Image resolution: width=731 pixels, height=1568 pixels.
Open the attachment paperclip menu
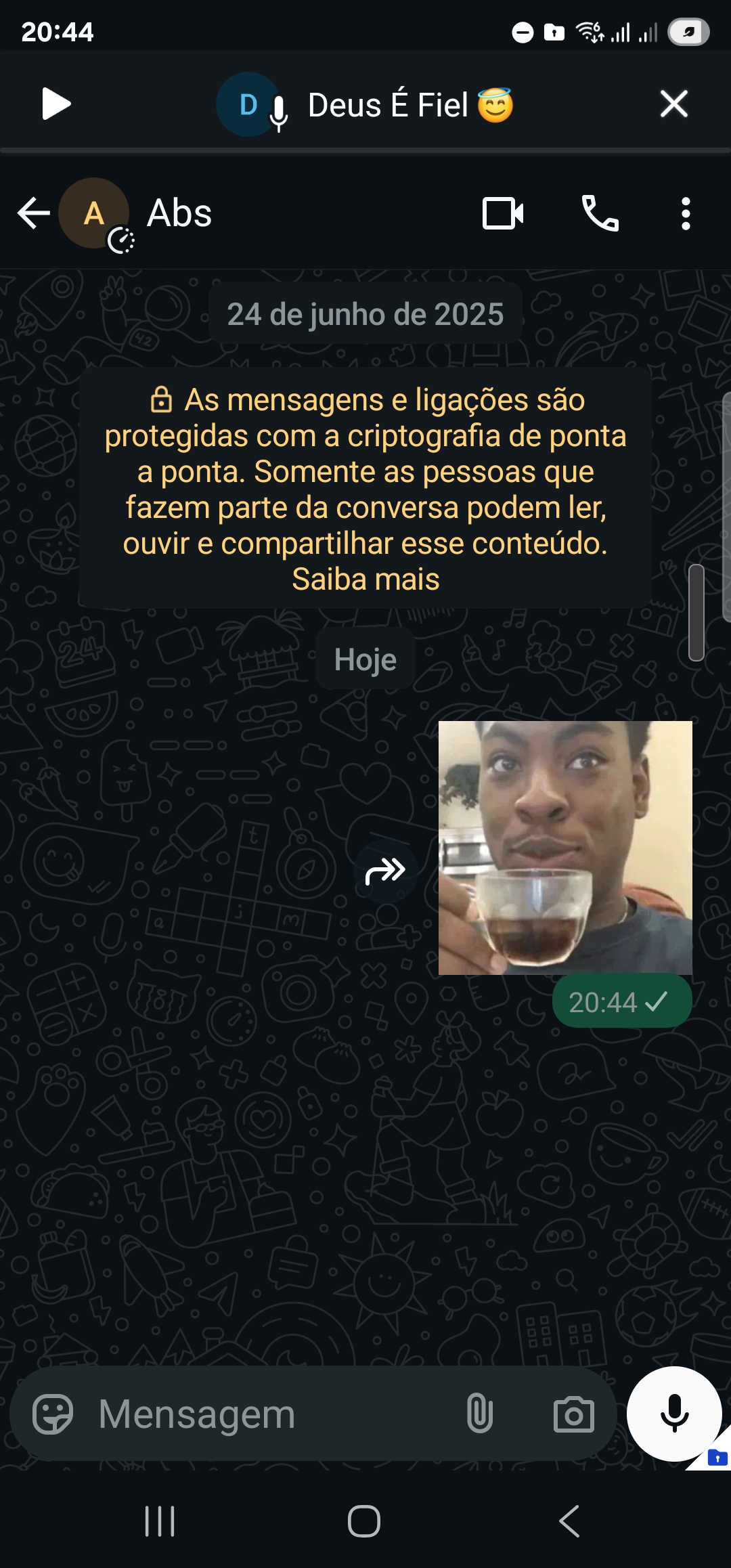pyautogui.click(x=479, y=1414)
